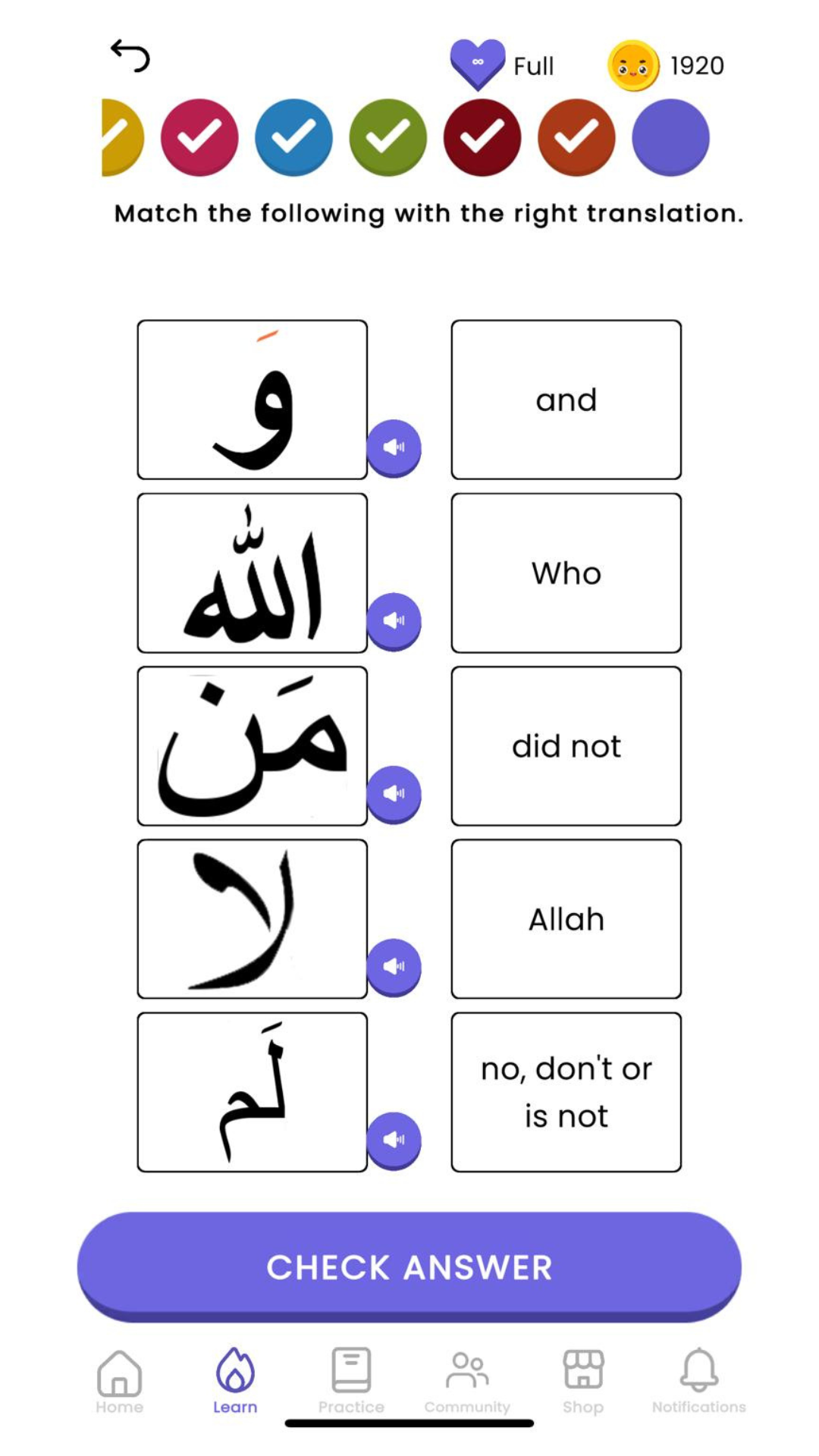
Task: Choose "no, don't or is not" card
Action: [x=566, y=1092]
